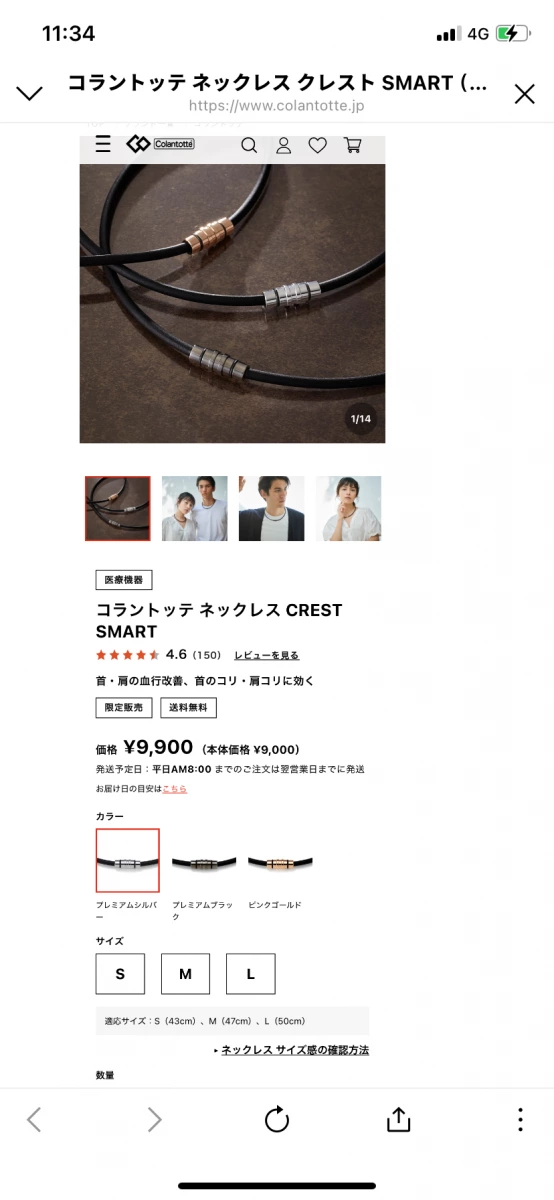
Task: Reload the page in browser toolbar
Action: point(277,1119)
